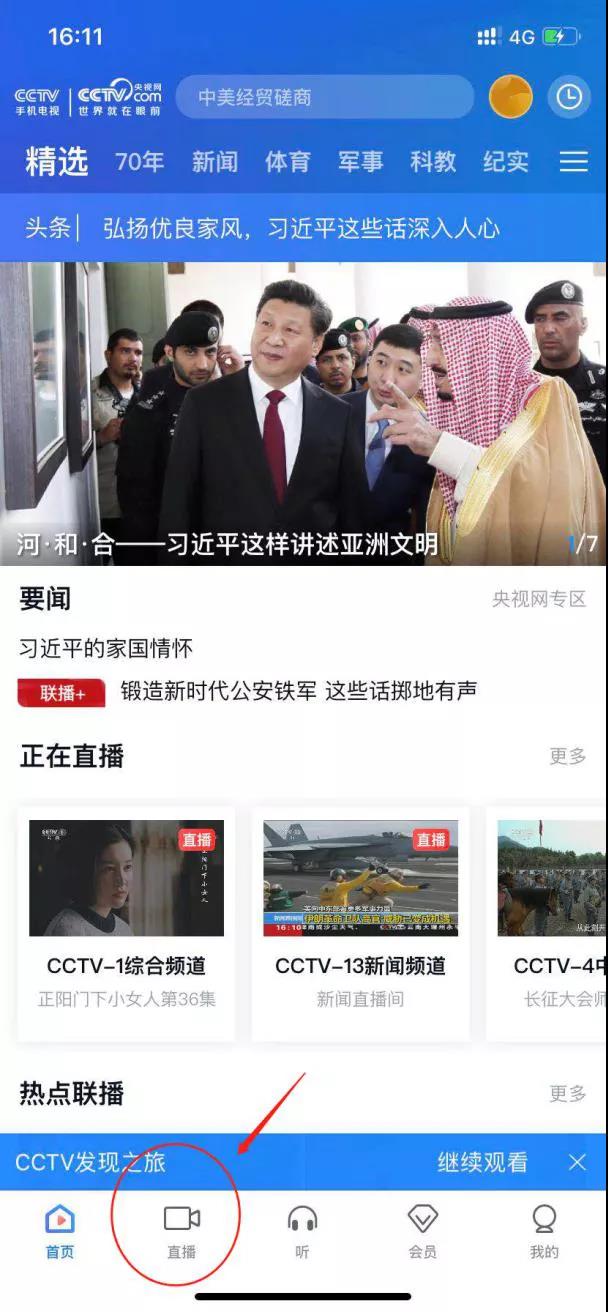
Task: Go to the 军事 tab
Action: [x=360, y=161]
